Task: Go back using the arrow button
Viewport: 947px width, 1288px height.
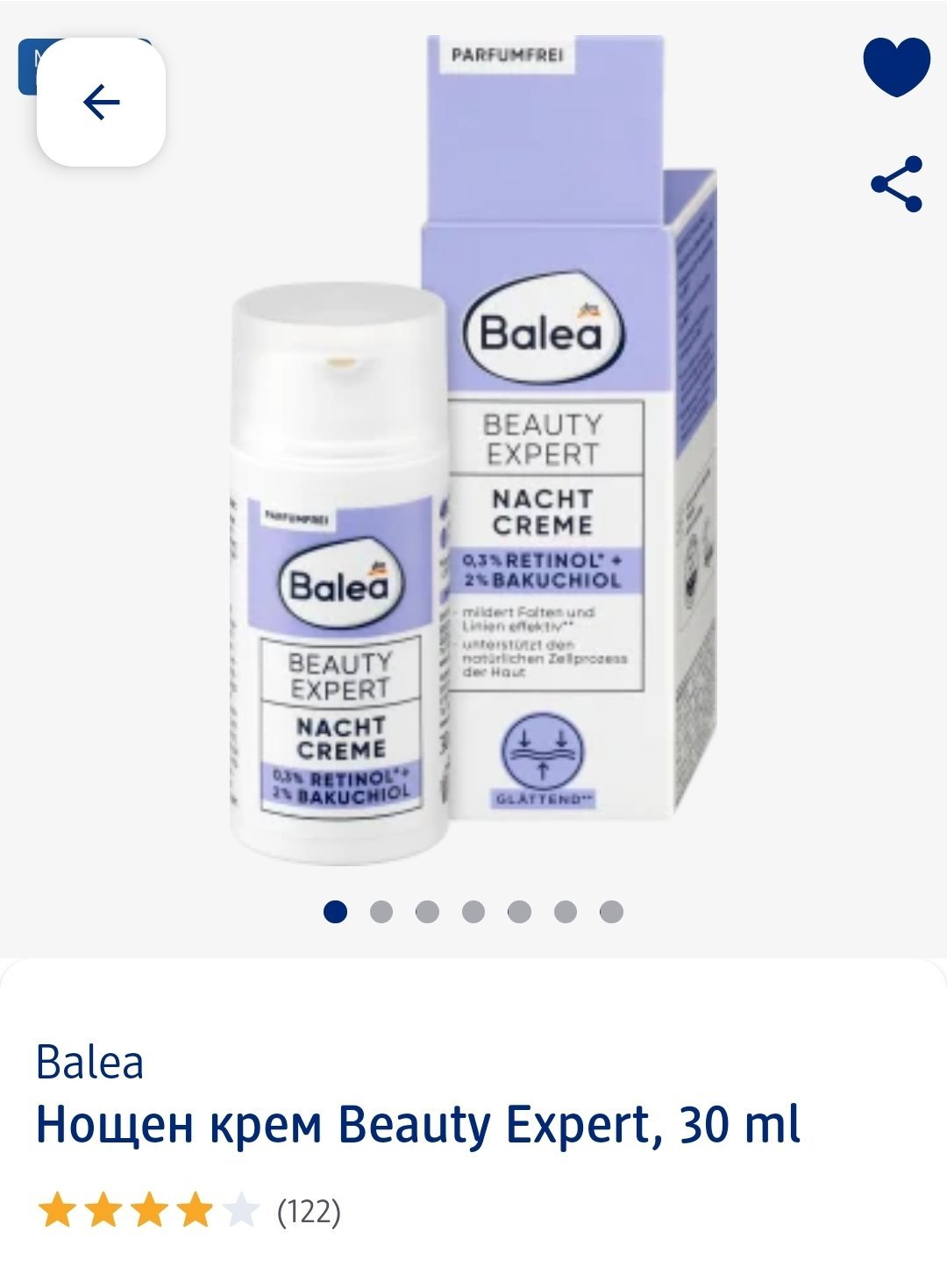Action: pyautogui.click(x=101, y=103)
